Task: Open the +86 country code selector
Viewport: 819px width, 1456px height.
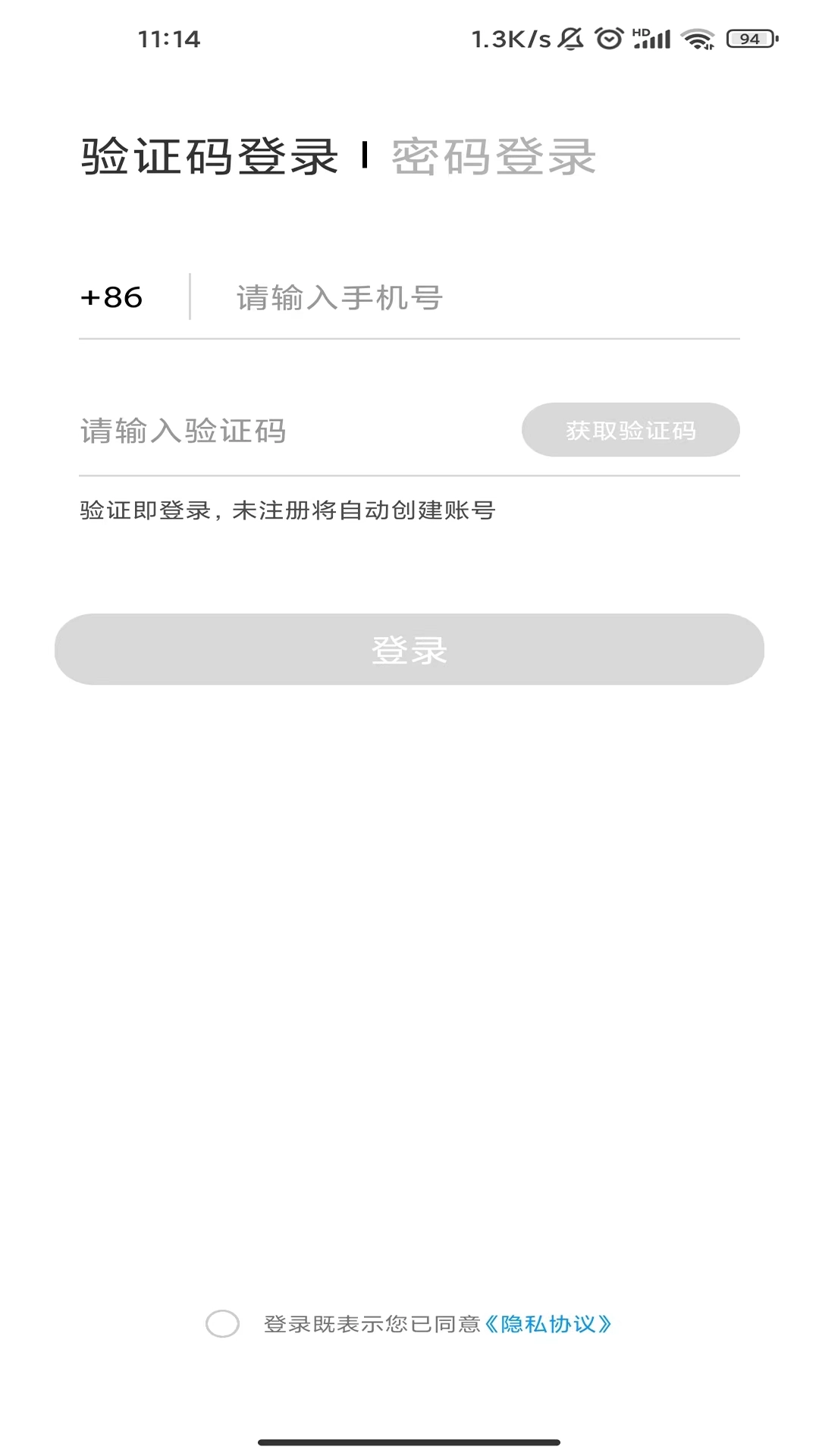Action: (x=110, y=297)
